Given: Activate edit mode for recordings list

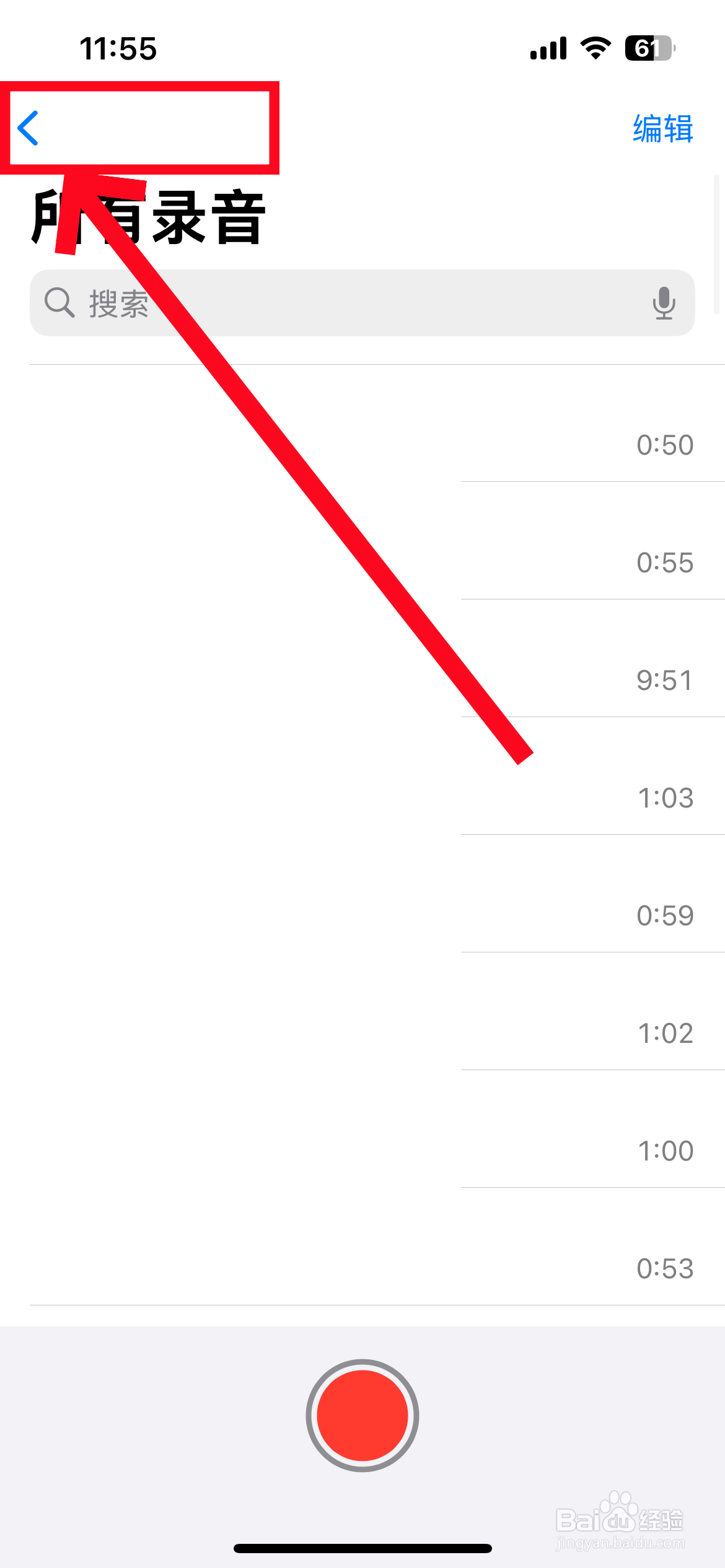Looking at the screenshot, I should pos(661,129).
